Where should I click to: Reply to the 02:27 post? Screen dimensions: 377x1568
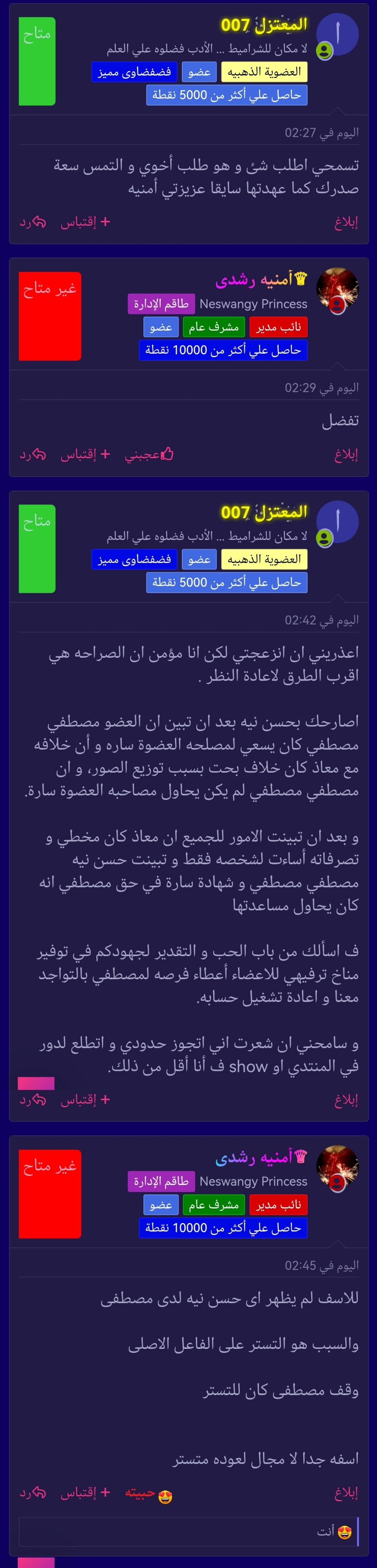point(33,222)
